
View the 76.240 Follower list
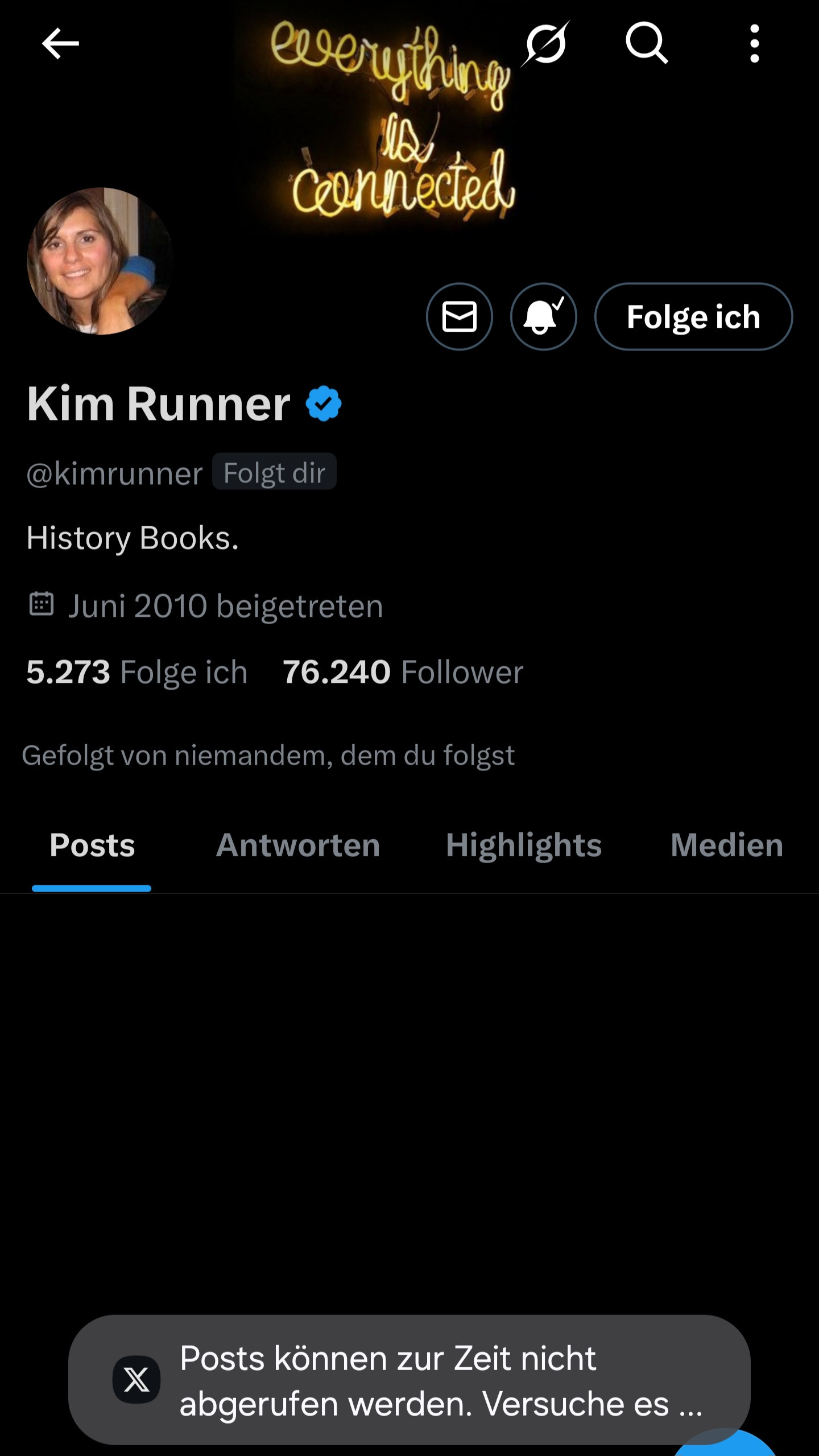(403, 672)
